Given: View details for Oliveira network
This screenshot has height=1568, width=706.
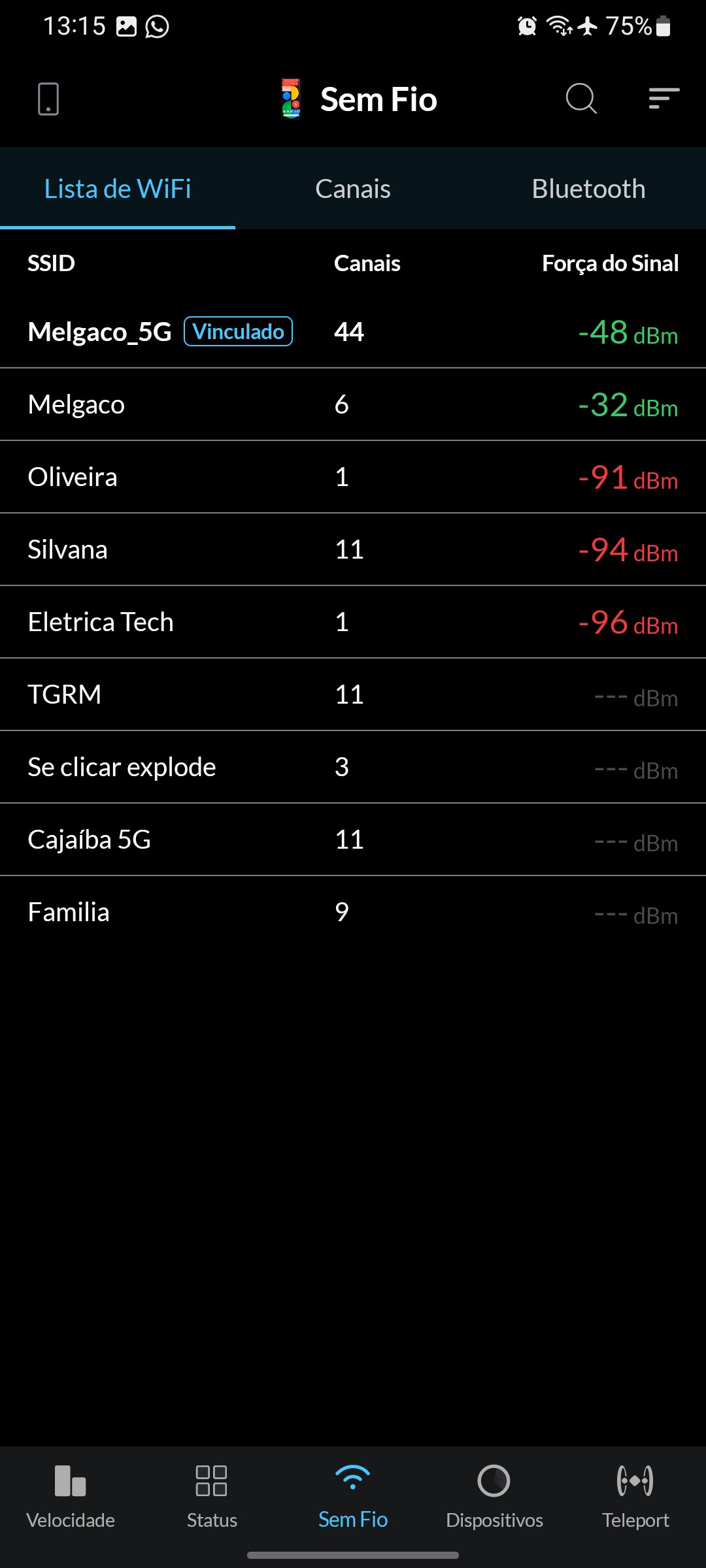Looking at the screenshot, I should tap(353, 477).
